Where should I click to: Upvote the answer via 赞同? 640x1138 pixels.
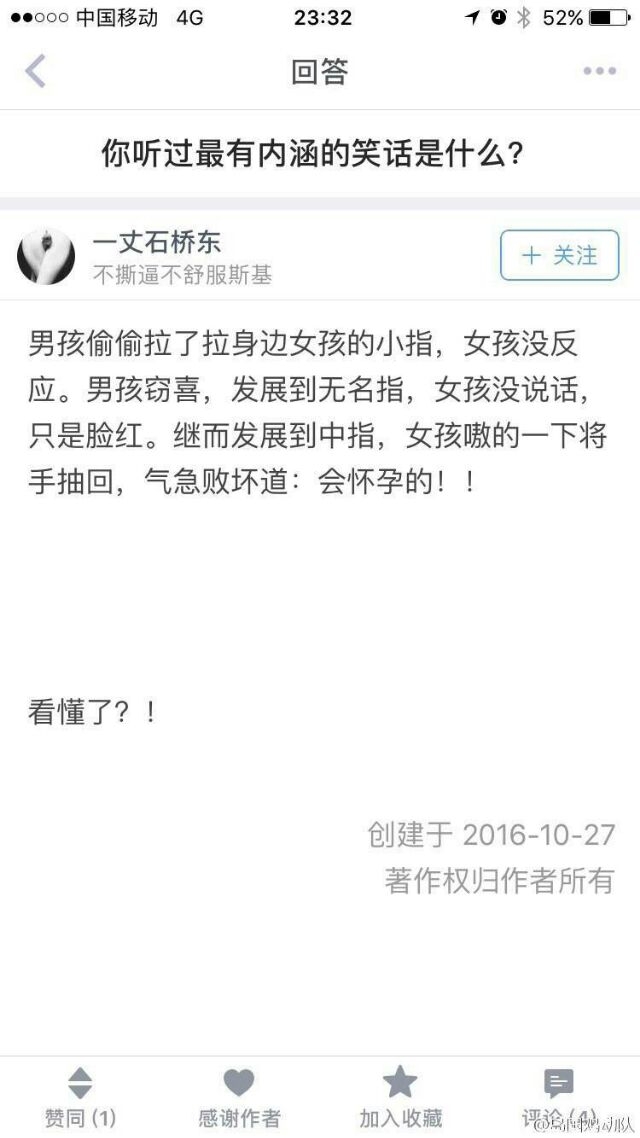pos(80,1097)
